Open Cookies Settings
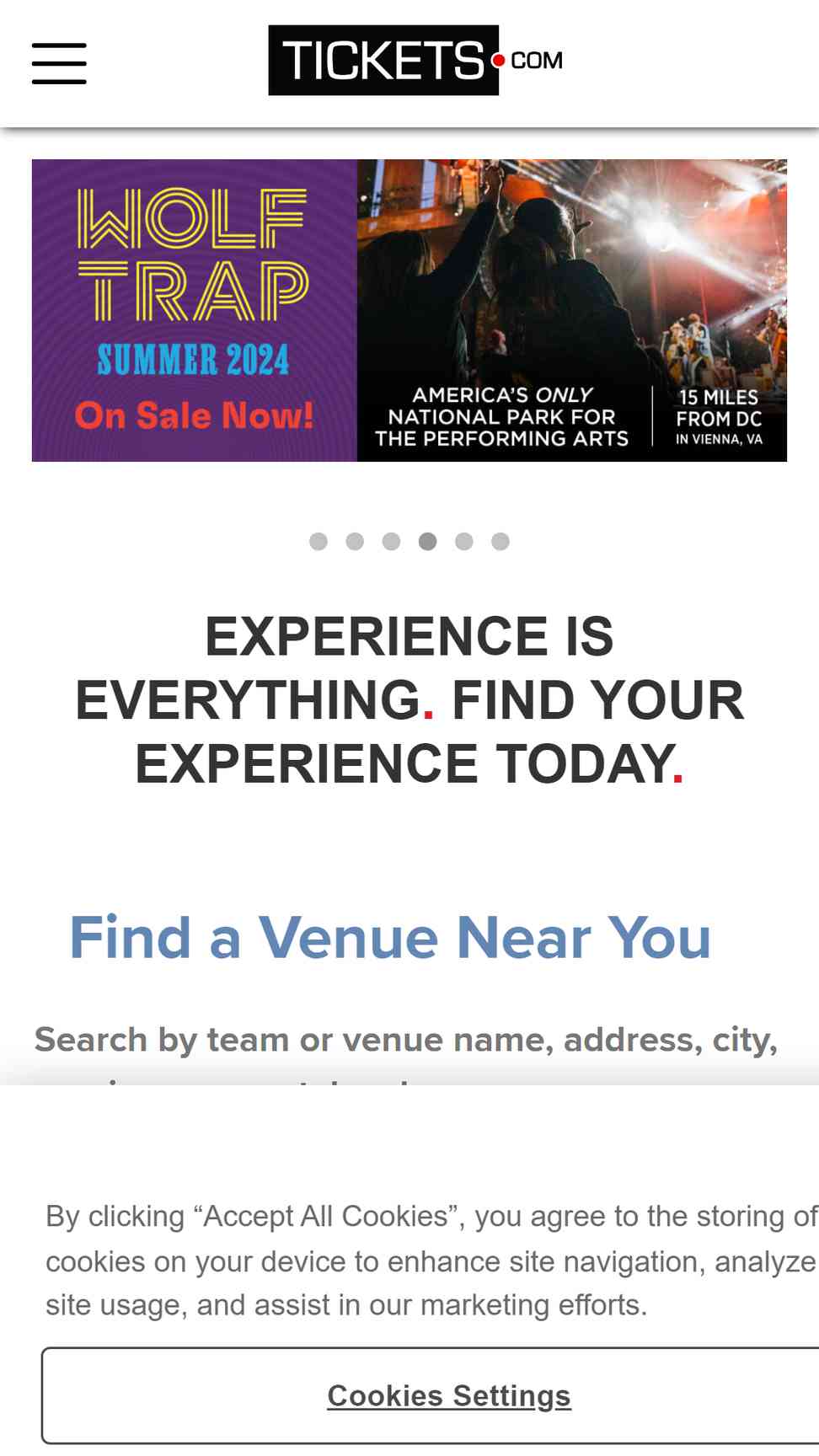 (x=448, y=1395)
